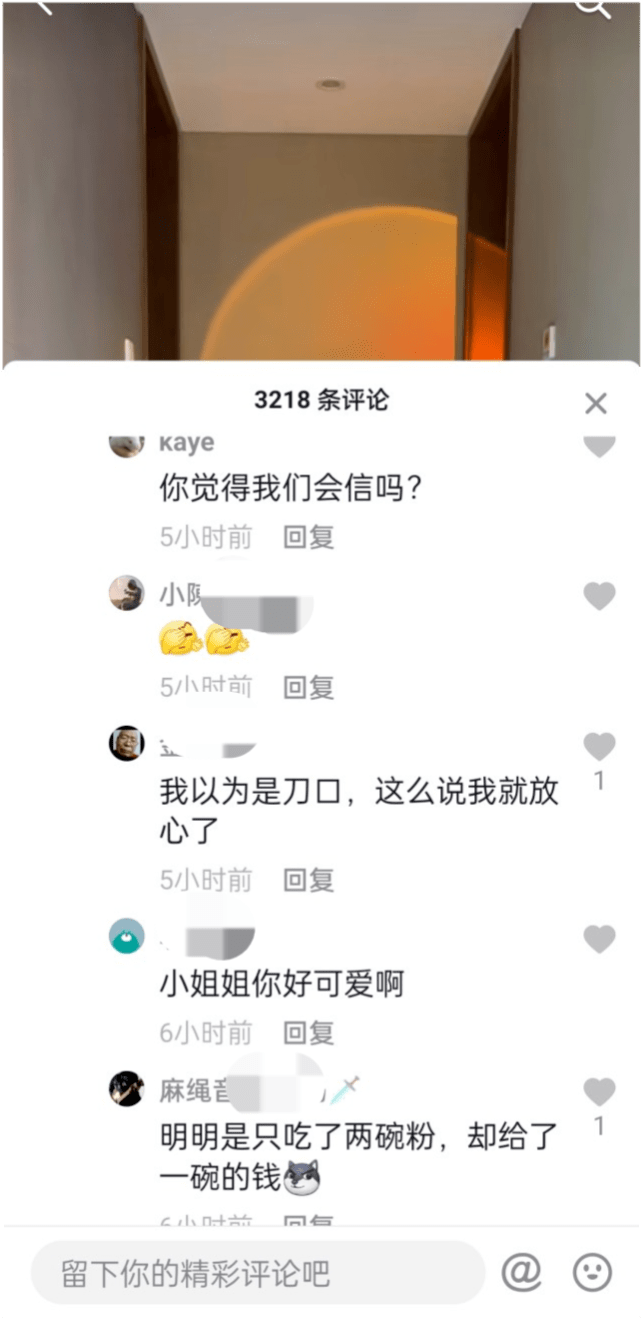Open Kaye's profile avatar
The width and height of the screenshot is (641, 1318).
(x=126, y=446)
